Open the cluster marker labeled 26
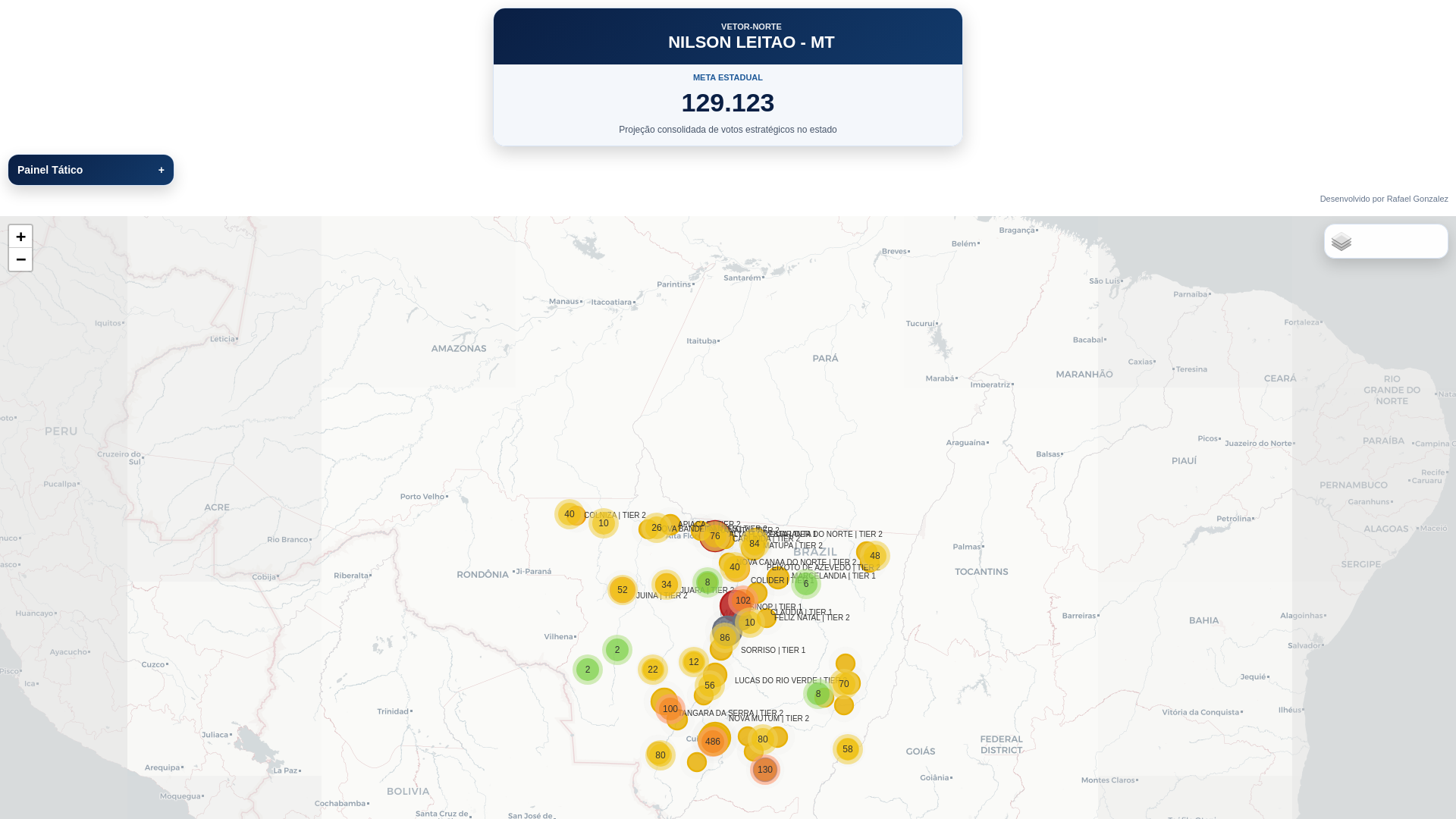The image size is (1456, 819). [x=656, y=528]
